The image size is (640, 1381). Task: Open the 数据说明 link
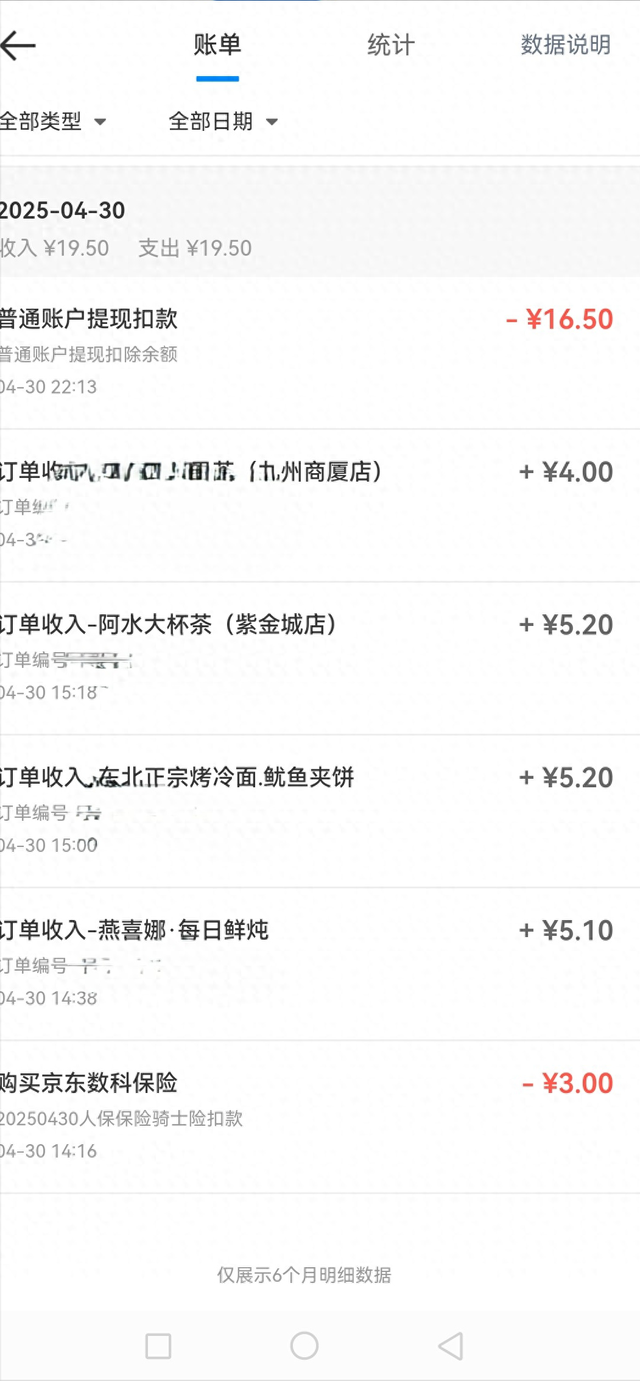tap(565, 45)
